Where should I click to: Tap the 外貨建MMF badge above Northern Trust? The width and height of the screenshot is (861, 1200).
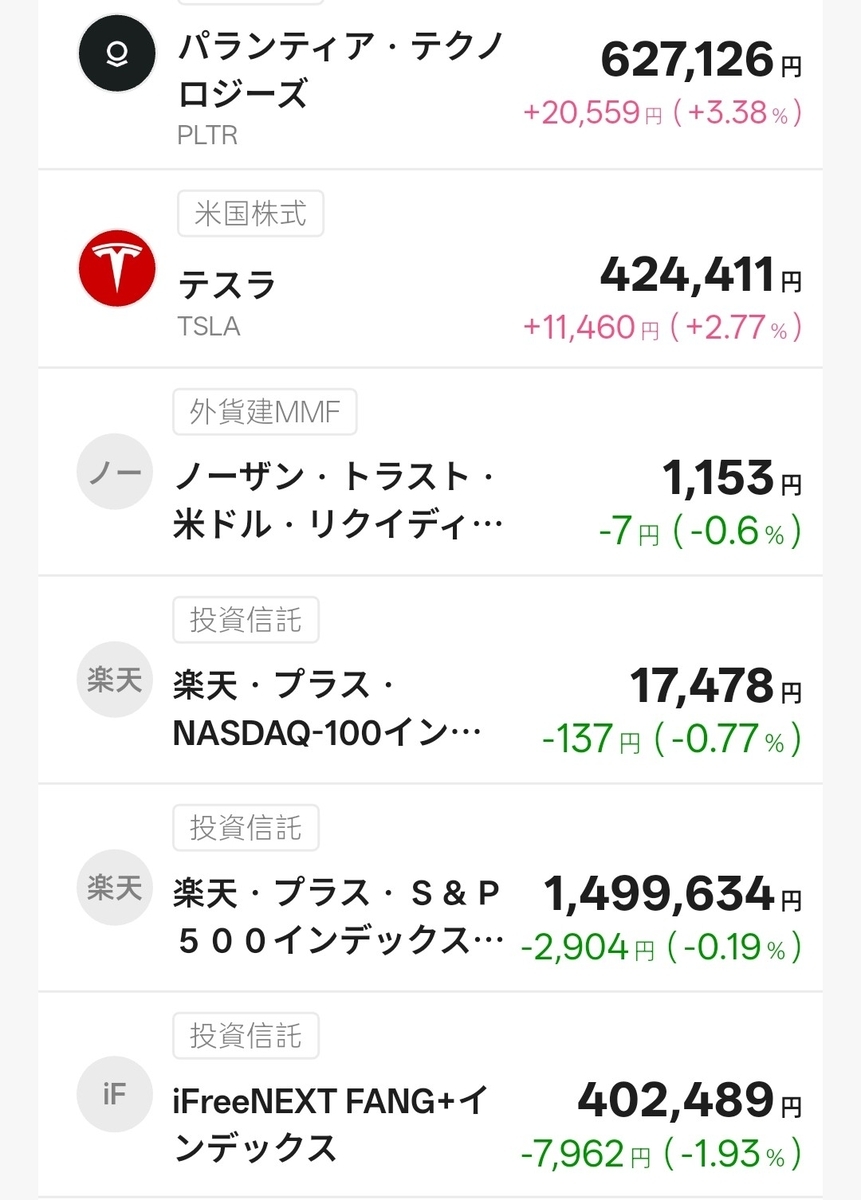pyautogui.click(x=264, y=411)
